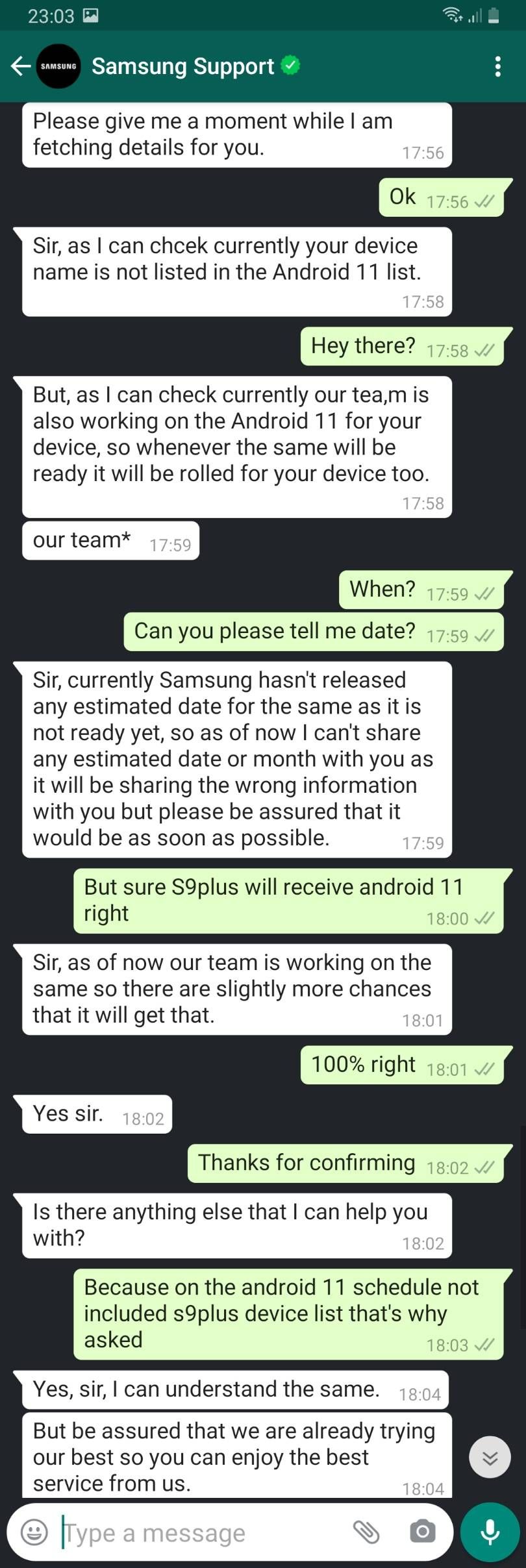
Task: Open the three-dot overflow menu
Action: pos(497,66)
